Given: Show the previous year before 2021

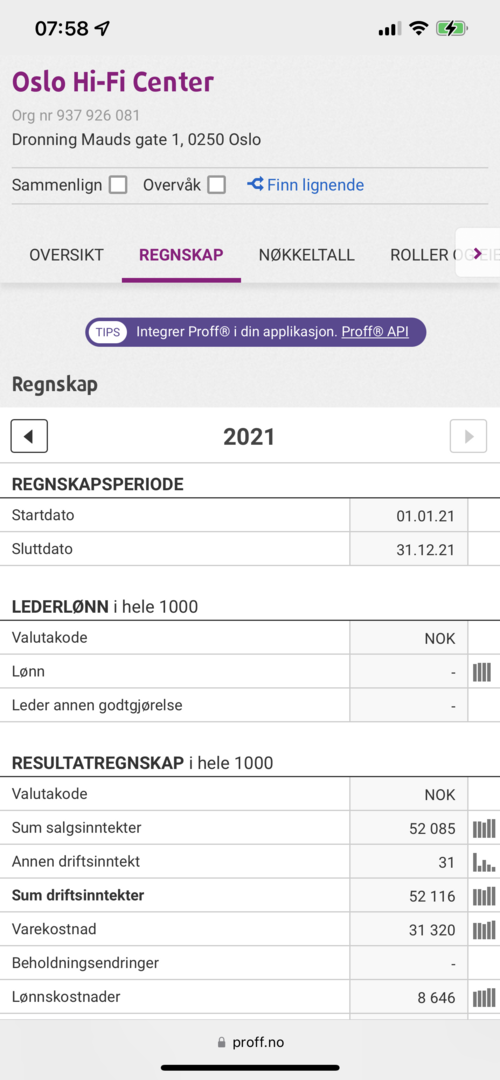Looking at the screenshot, I should (x=29, y=436).
